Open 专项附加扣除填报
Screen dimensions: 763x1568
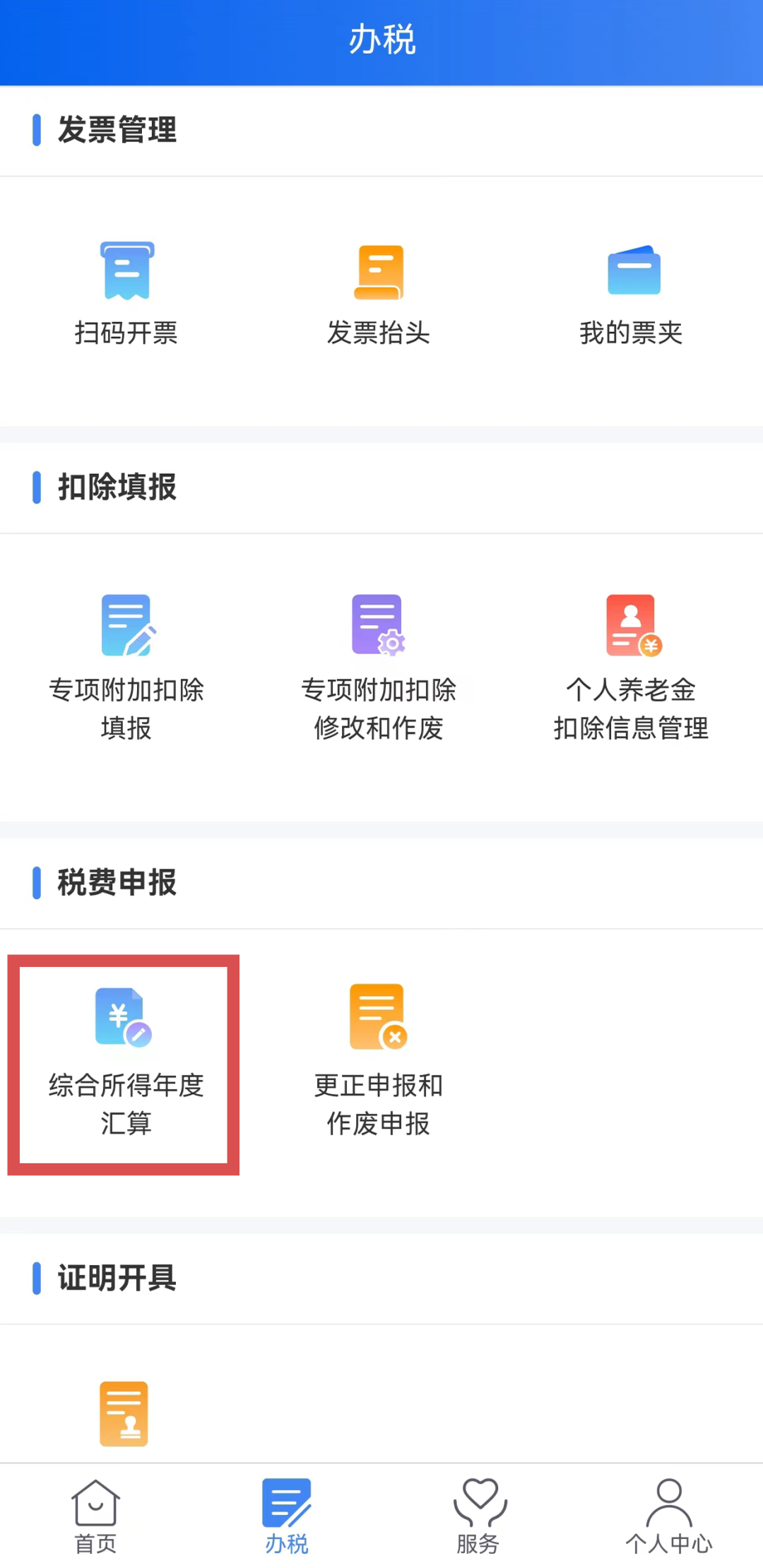point(126,667)
